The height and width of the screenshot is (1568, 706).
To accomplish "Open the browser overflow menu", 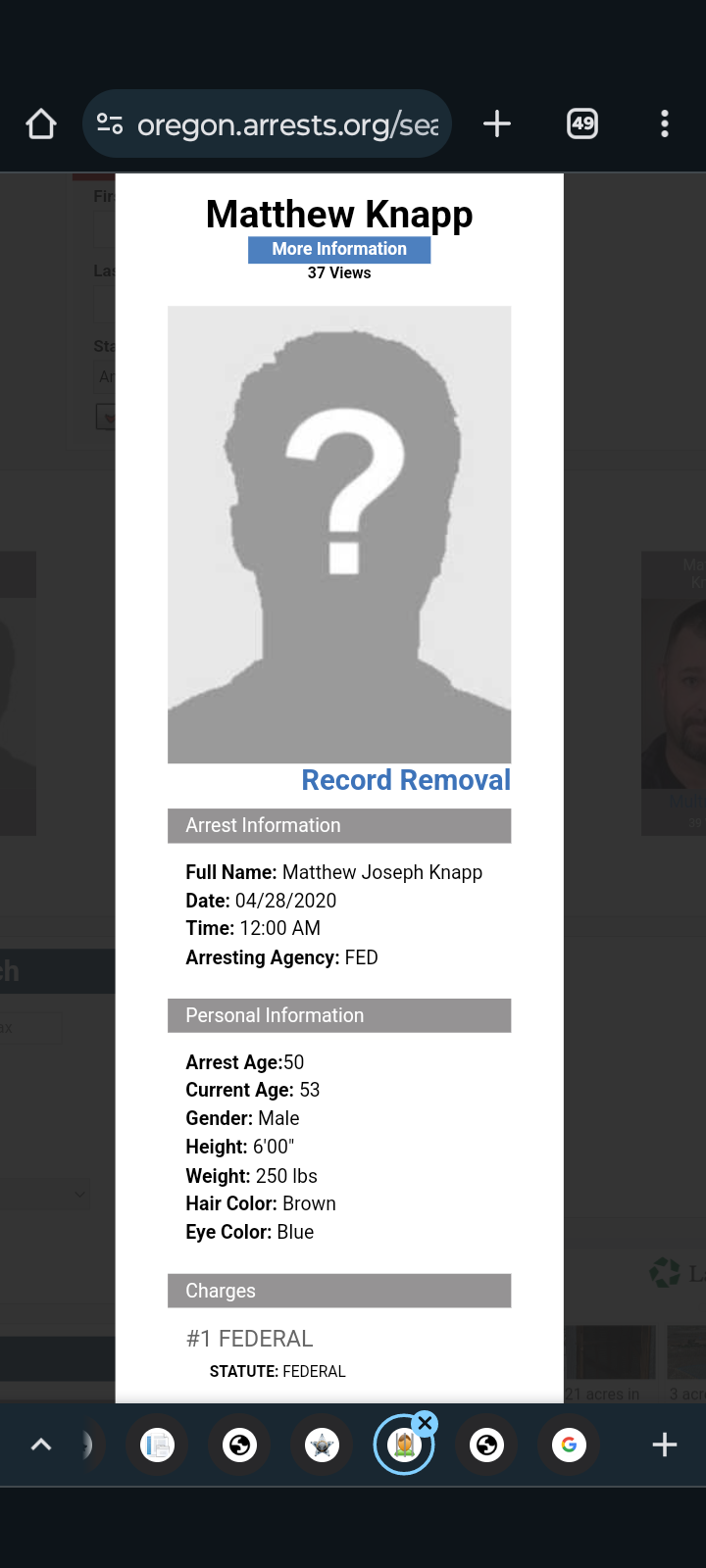I will (665, 123).
